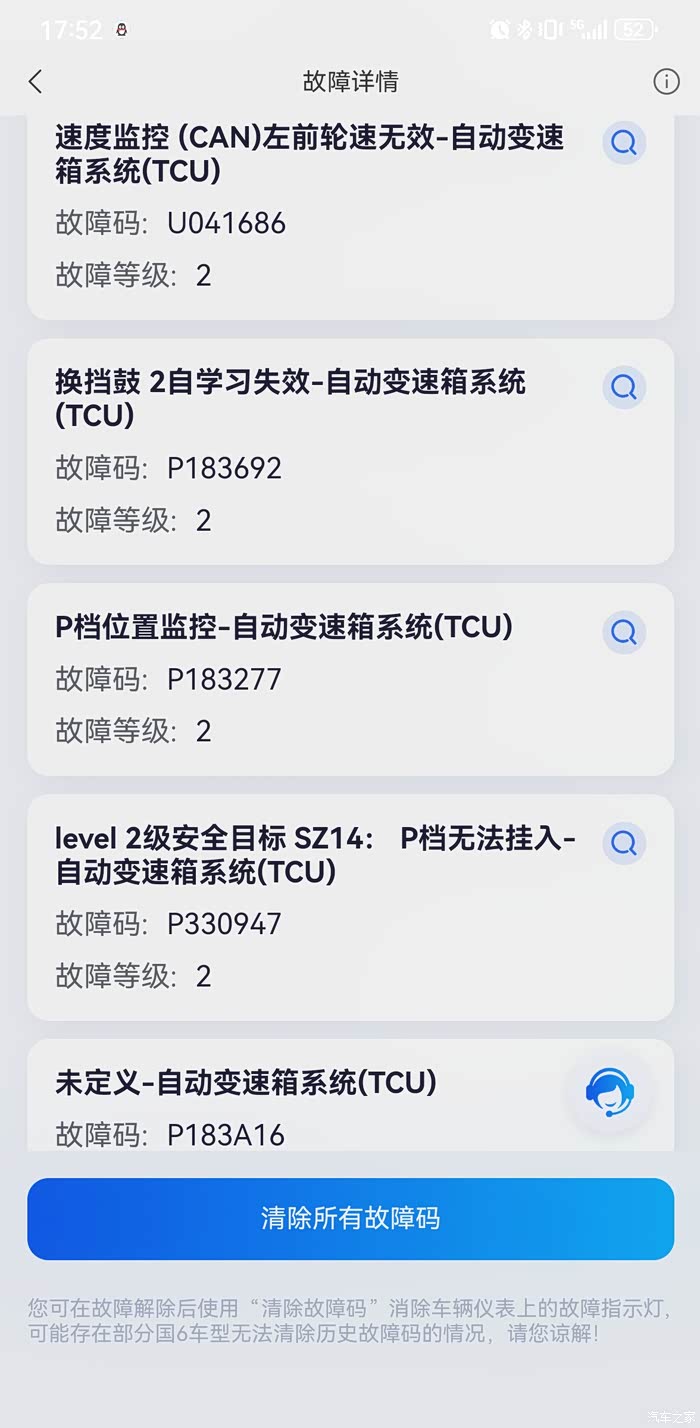Open the info icon in top bar
The width and height of the screenshot is (700, 1428).
666,82
